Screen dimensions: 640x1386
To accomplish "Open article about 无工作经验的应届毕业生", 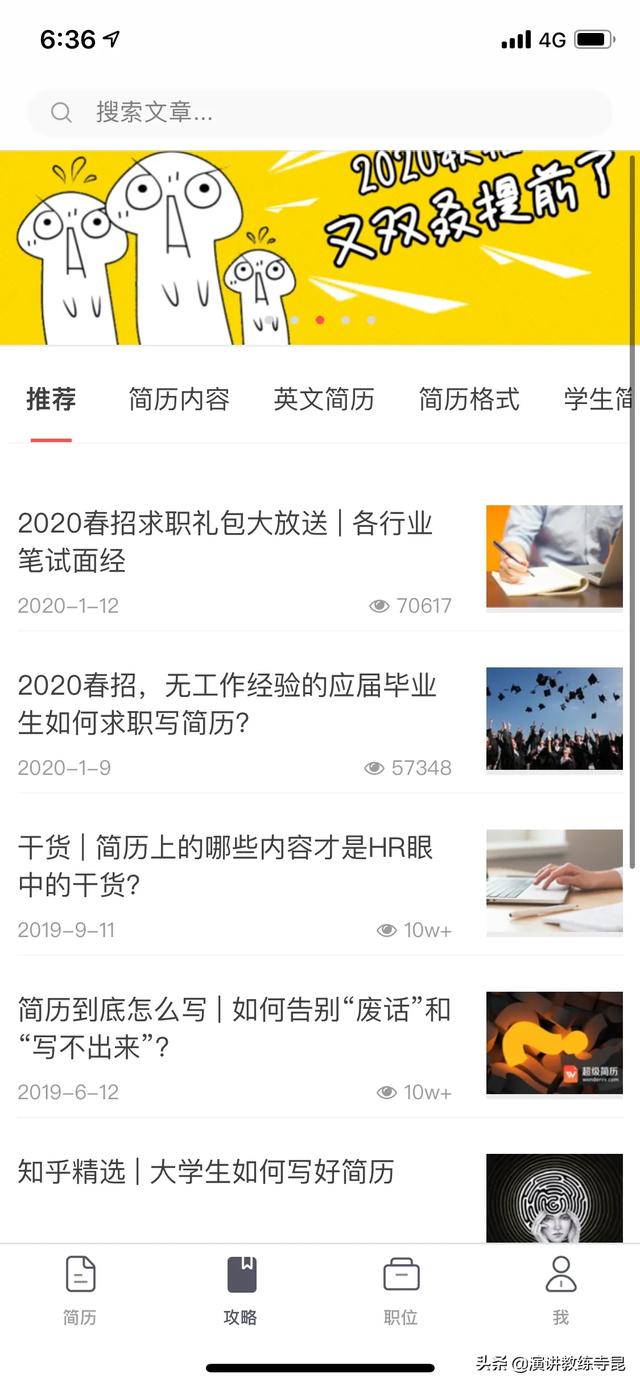I will (227, 704).
